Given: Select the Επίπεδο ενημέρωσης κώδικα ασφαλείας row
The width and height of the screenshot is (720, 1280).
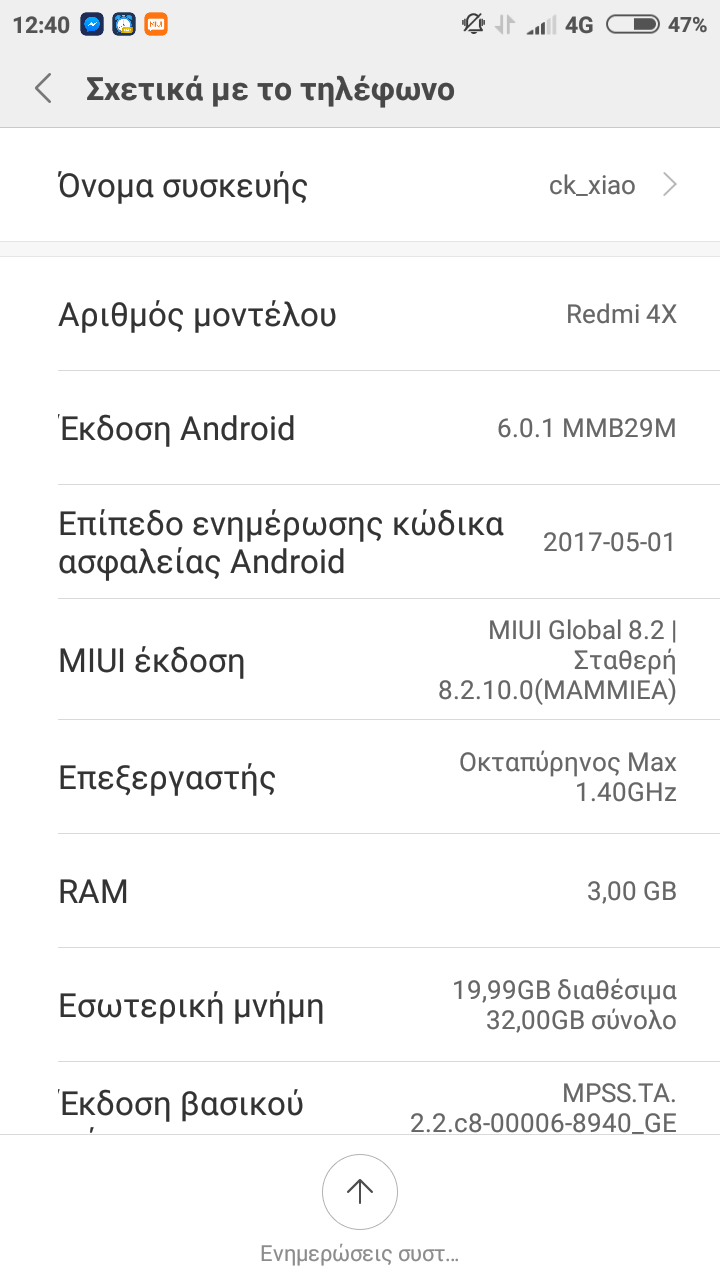Looking at the screenshot, I should click(x=360, y=543).
